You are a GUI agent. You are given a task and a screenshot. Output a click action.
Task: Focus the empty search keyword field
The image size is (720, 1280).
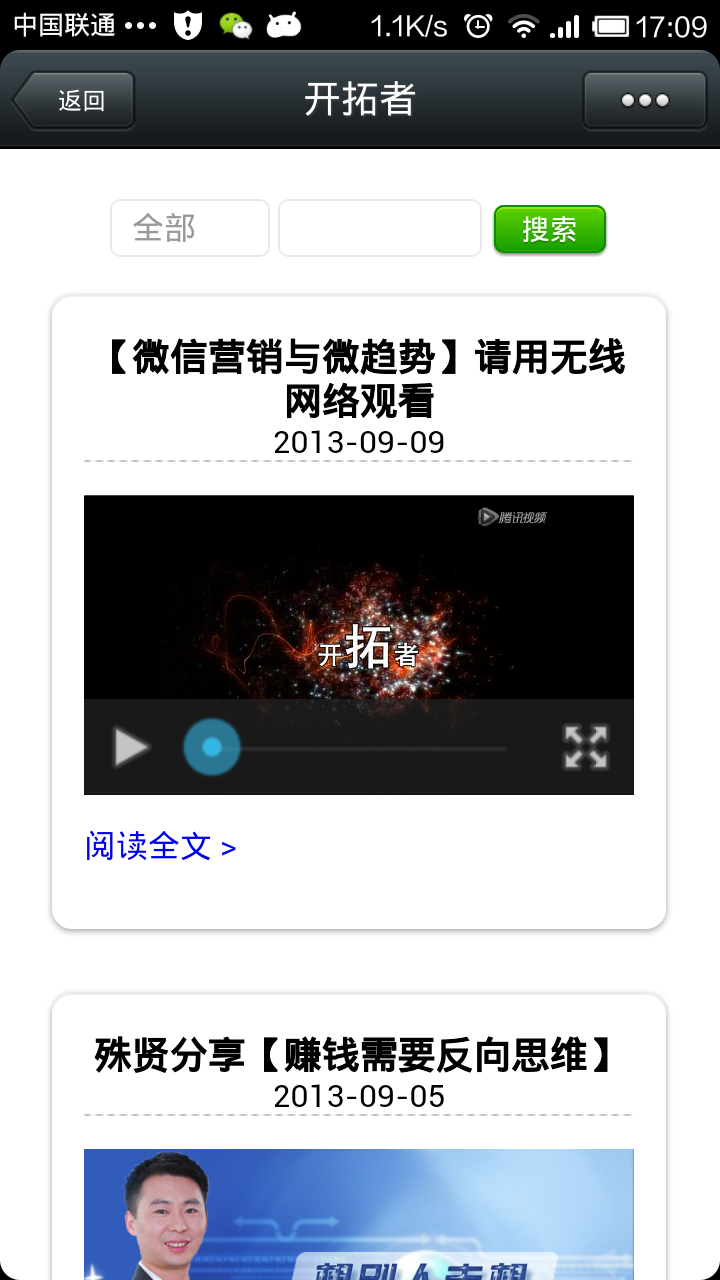(x=380, y=228)
